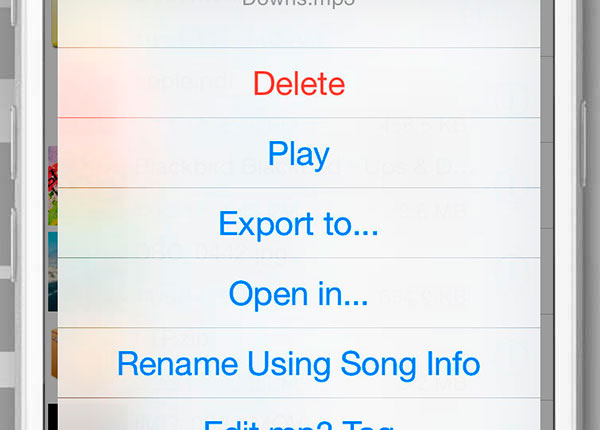
Task: Select the Export to... option
Action: 298,223
